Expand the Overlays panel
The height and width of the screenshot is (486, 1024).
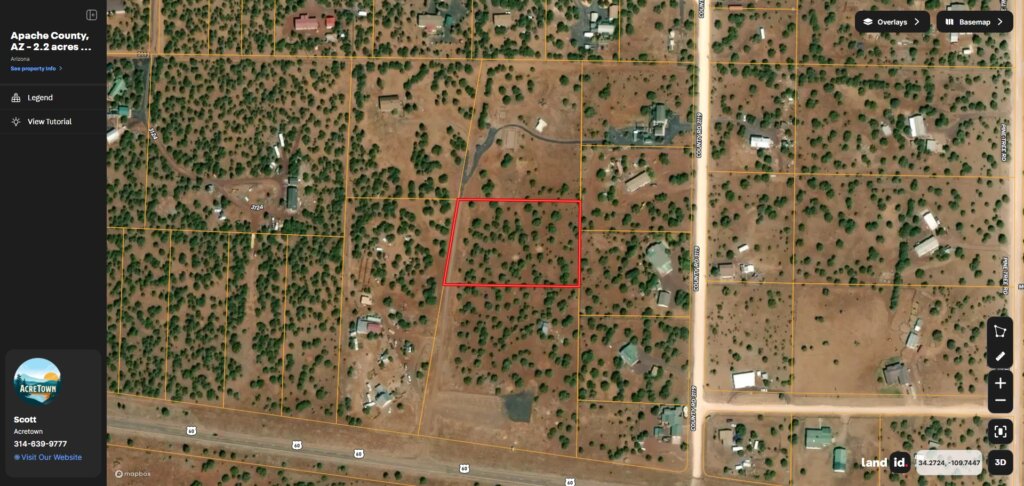coord(892,21)
